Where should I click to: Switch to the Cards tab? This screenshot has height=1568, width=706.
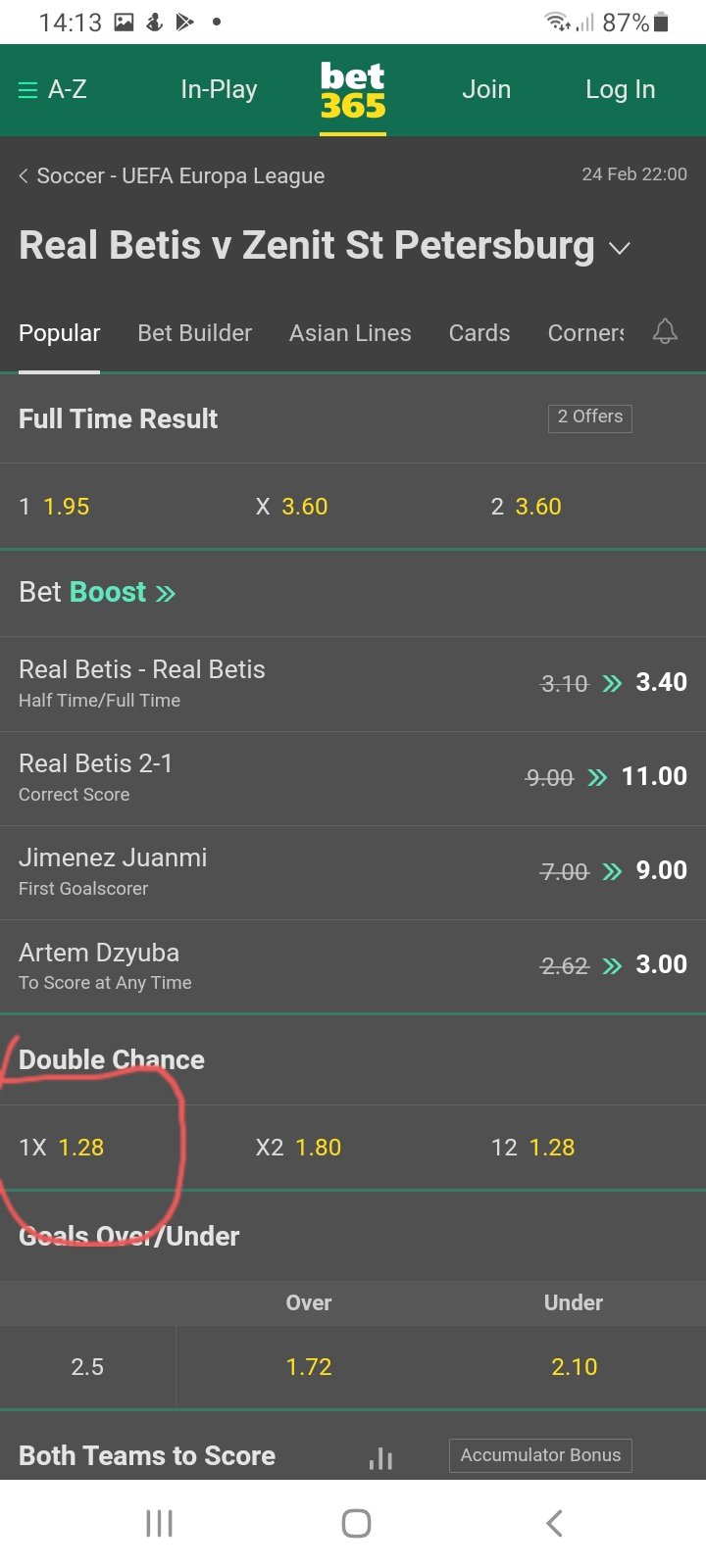point(479,333)
